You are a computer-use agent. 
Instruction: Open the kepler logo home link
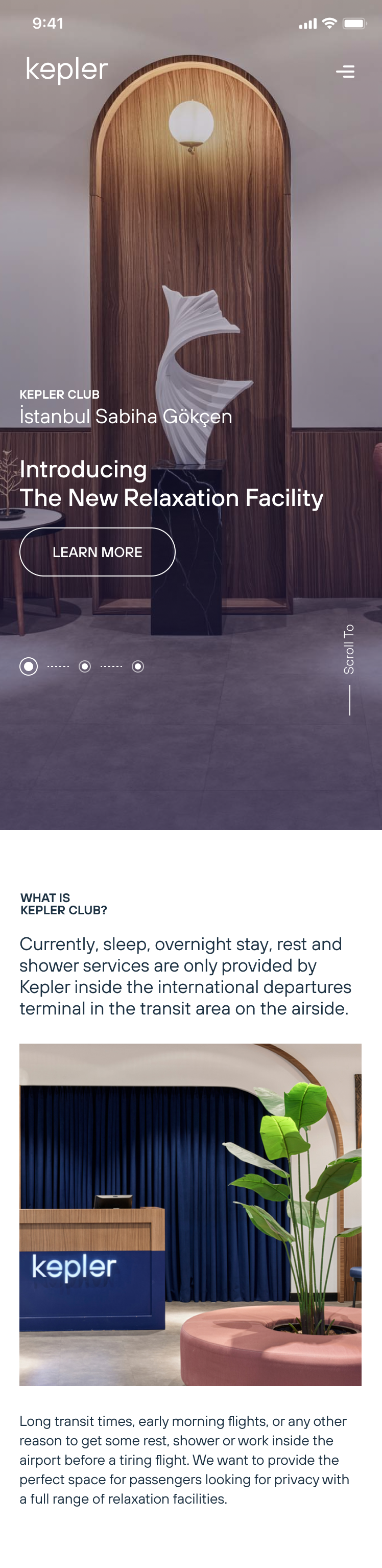[67, 70]
